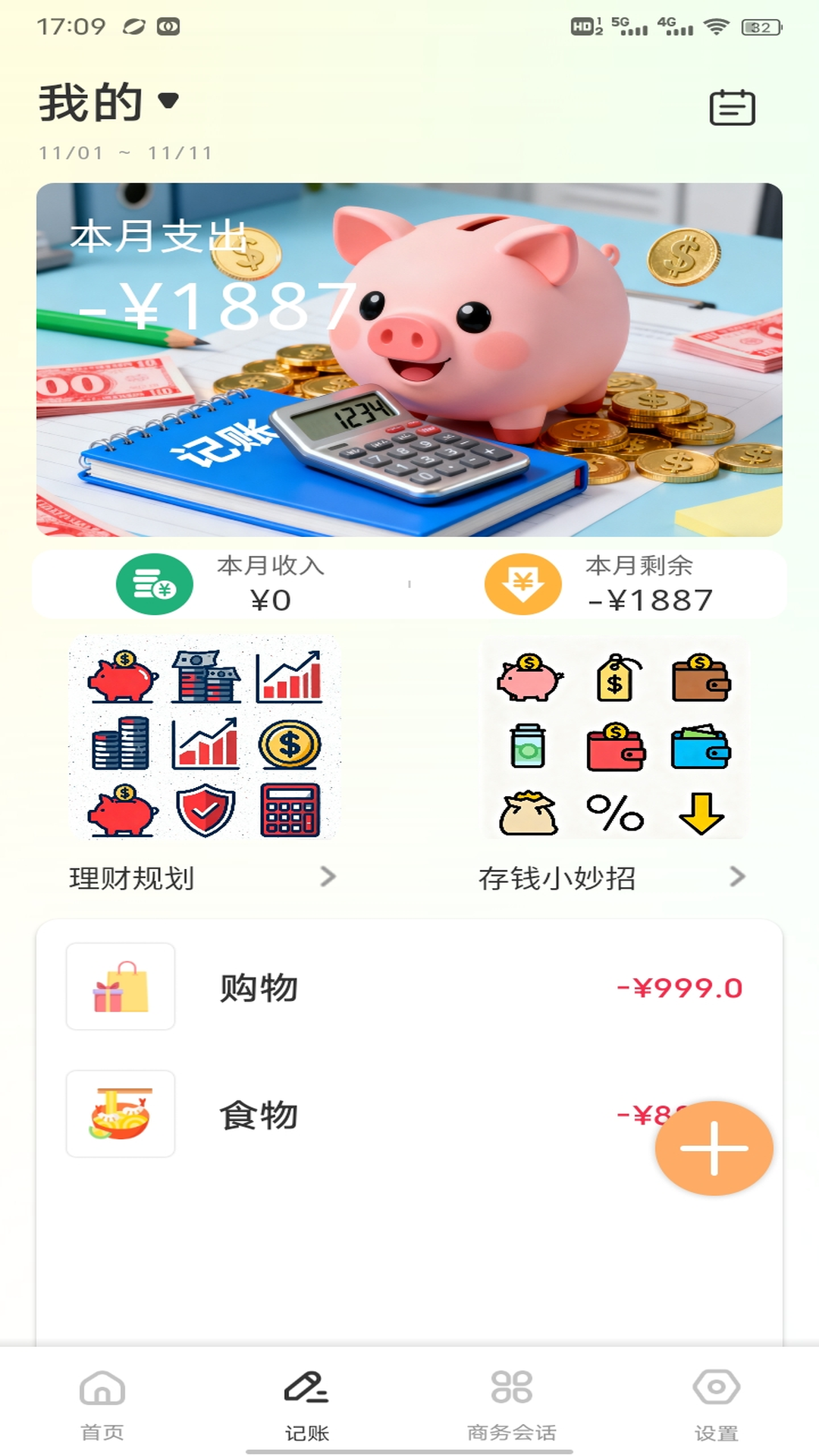
Task: Click the date range 11/01 ~ 11/11
Action: coord(125,152)
